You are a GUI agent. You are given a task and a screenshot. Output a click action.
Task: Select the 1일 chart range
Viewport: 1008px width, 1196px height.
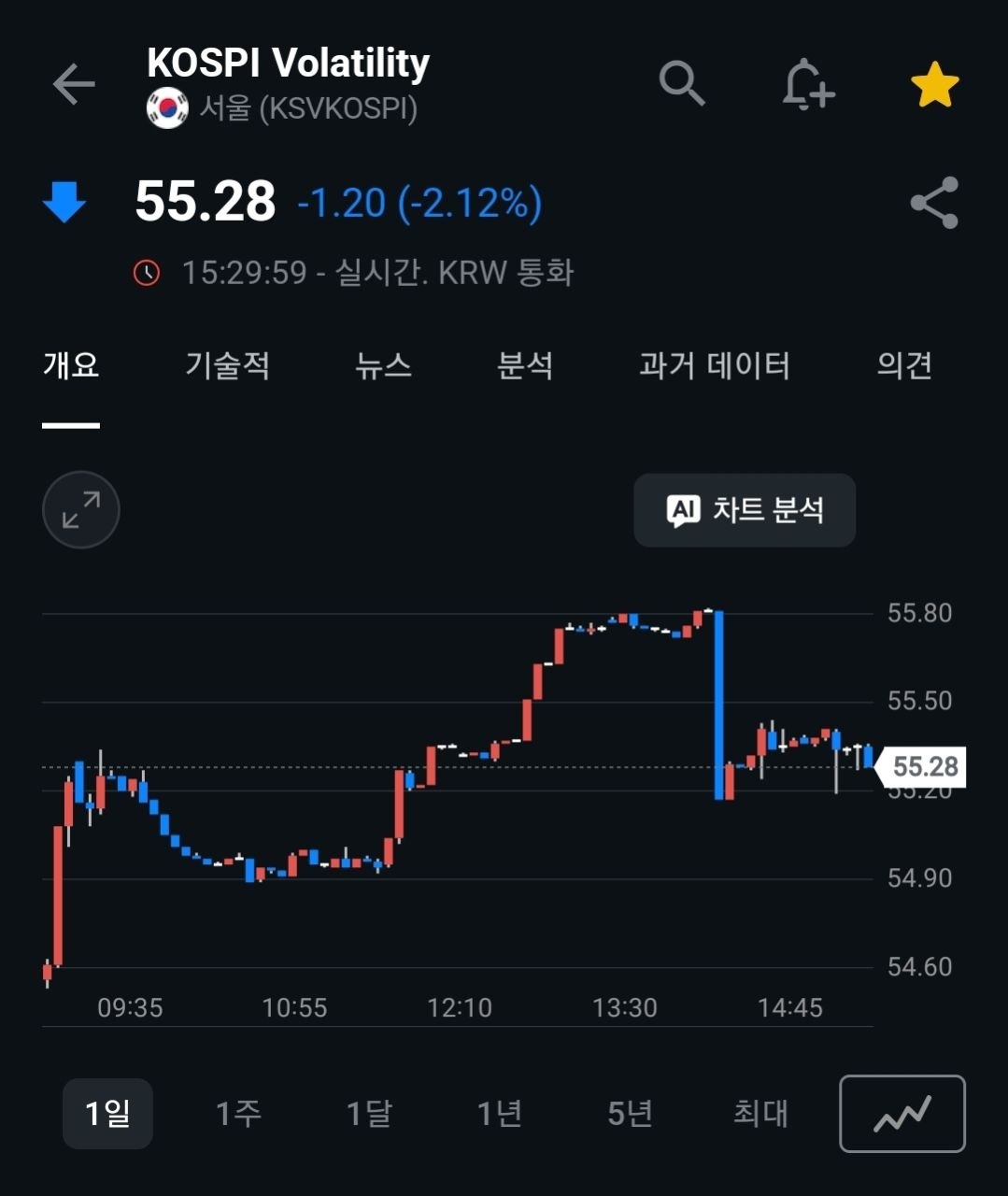pyautogui.click(x=107, y=1114)
